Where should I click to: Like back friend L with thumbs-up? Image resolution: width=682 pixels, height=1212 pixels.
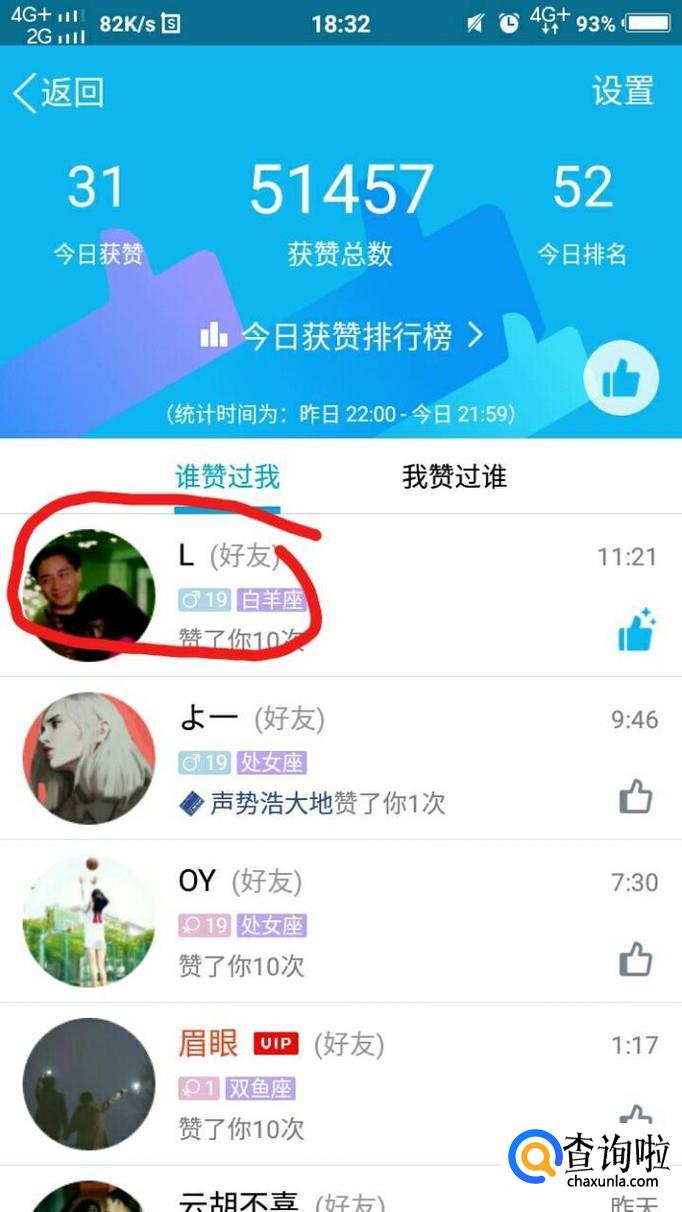pos(635,631)
